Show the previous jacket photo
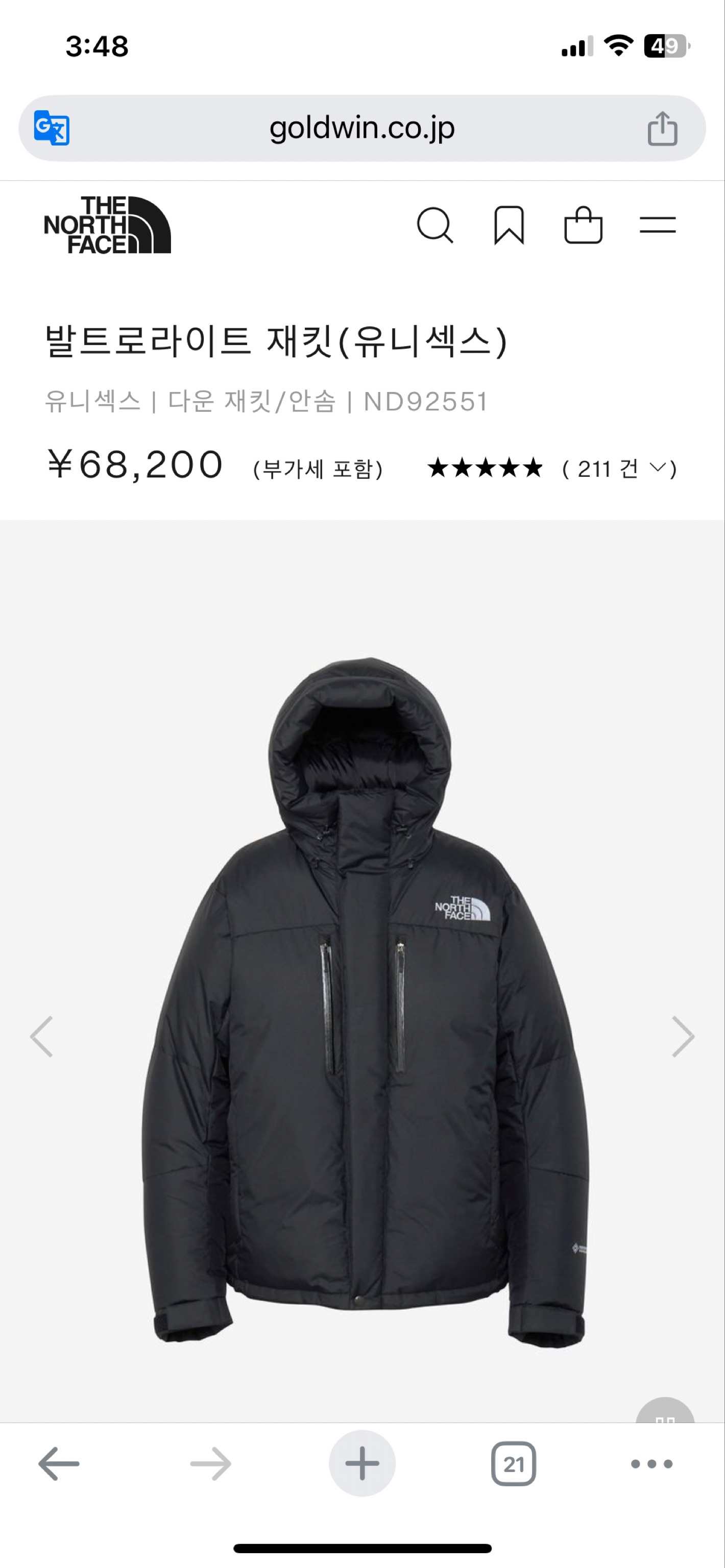The height and width of the screenshot is (1568, 725). [41, 1036]
